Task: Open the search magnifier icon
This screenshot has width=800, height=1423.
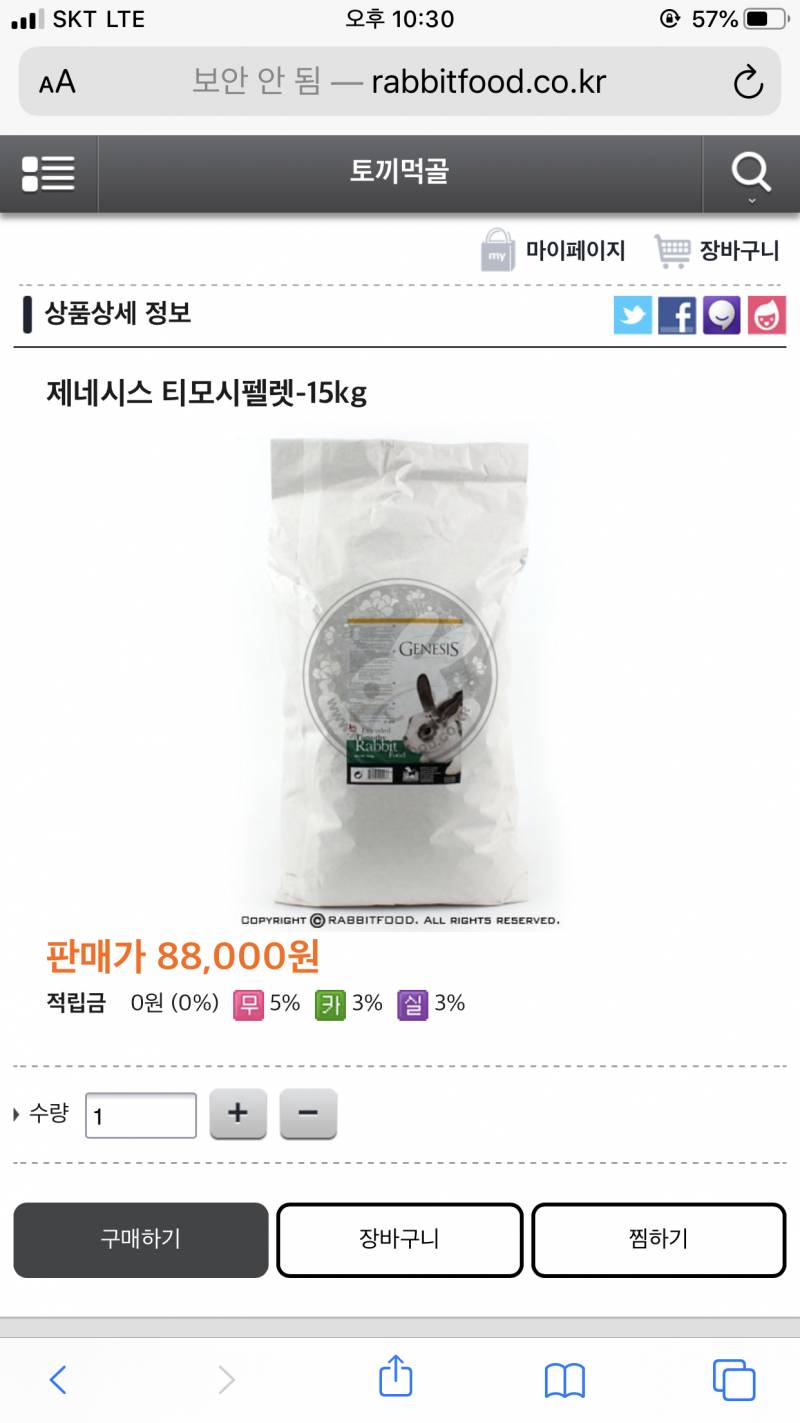Action: pos(751,170)
